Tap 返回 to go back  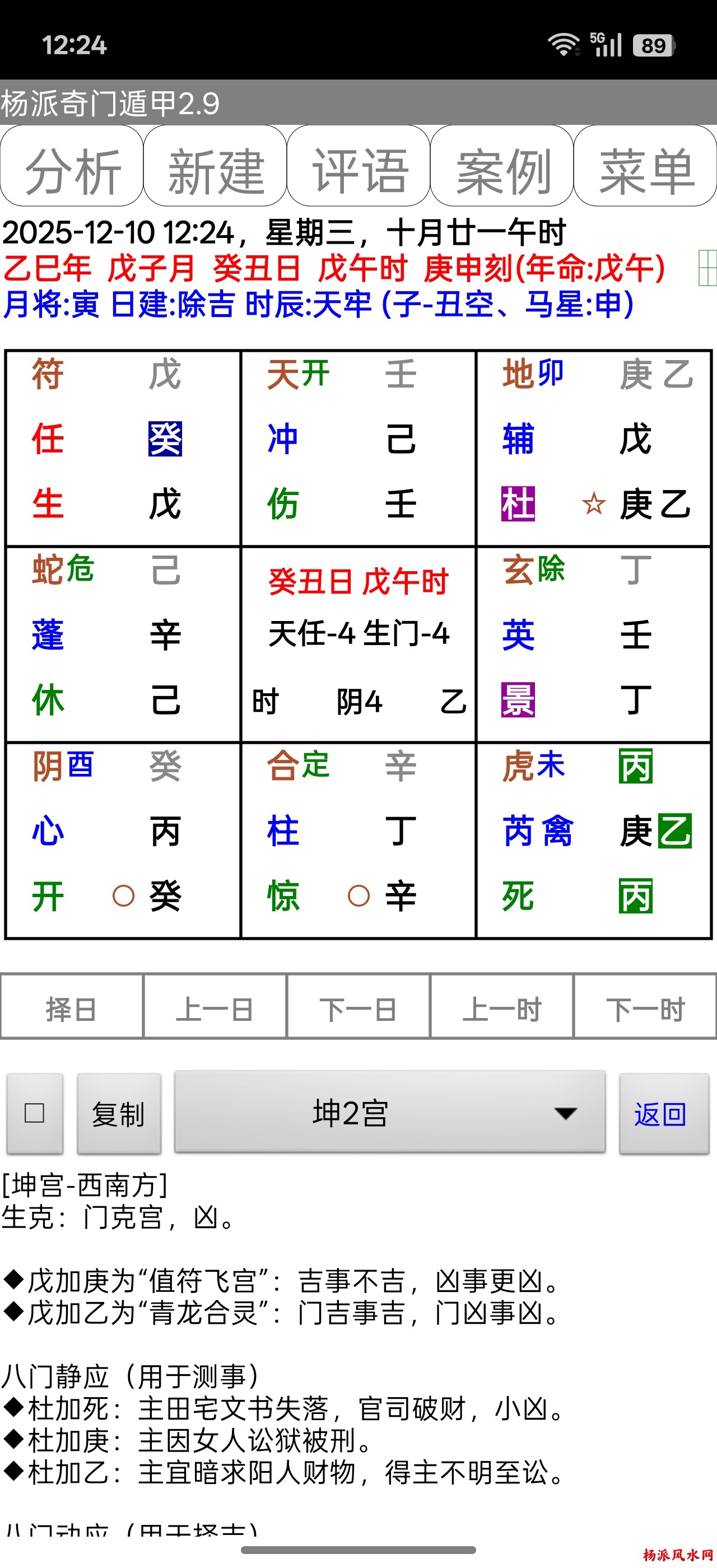pos(663,1113)
